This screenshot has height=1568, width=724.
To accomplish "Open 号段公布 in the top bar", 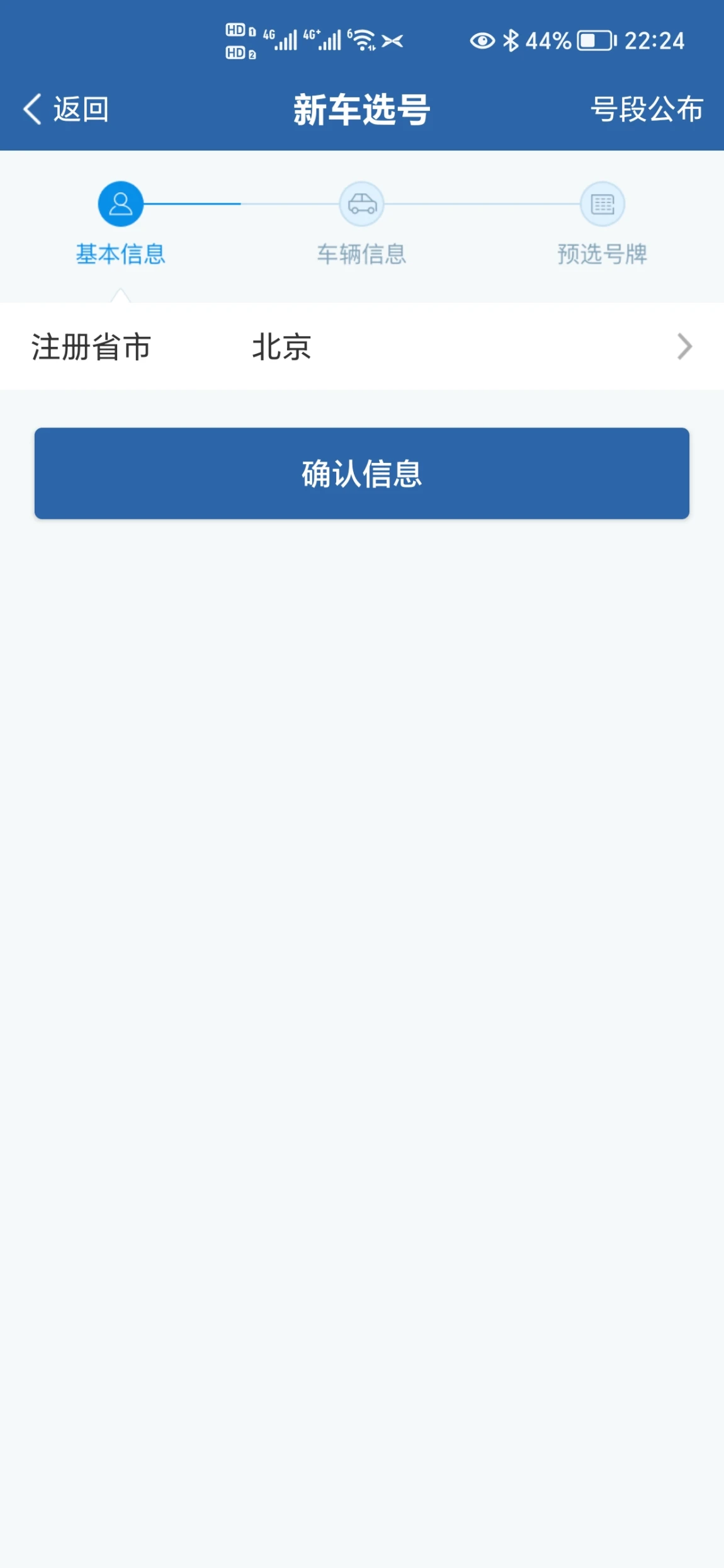I will click(x=647, y=110).
